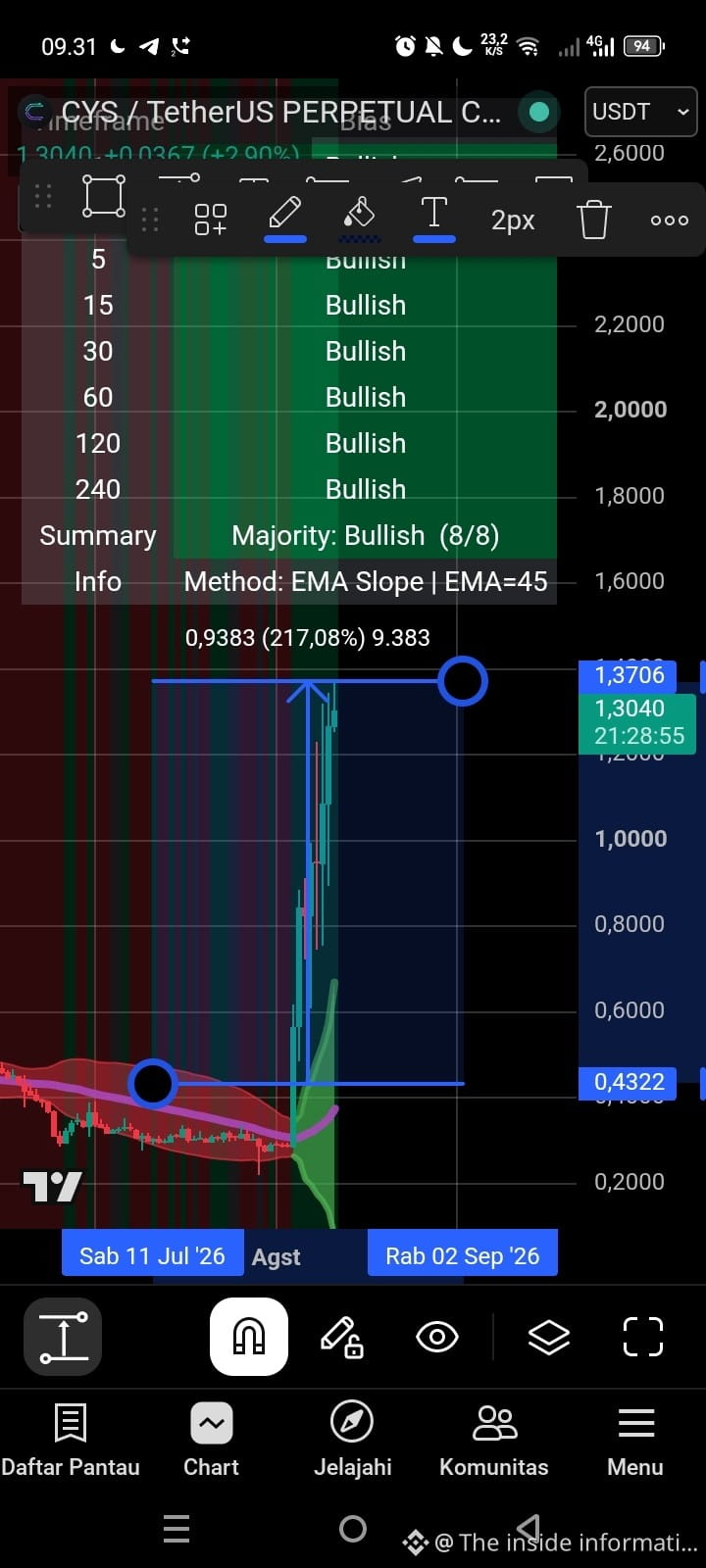The width and height of the screenshot is (706, 1568).
Task: Open the USDT currency dropdown
Action: click(x=641, y=112)
